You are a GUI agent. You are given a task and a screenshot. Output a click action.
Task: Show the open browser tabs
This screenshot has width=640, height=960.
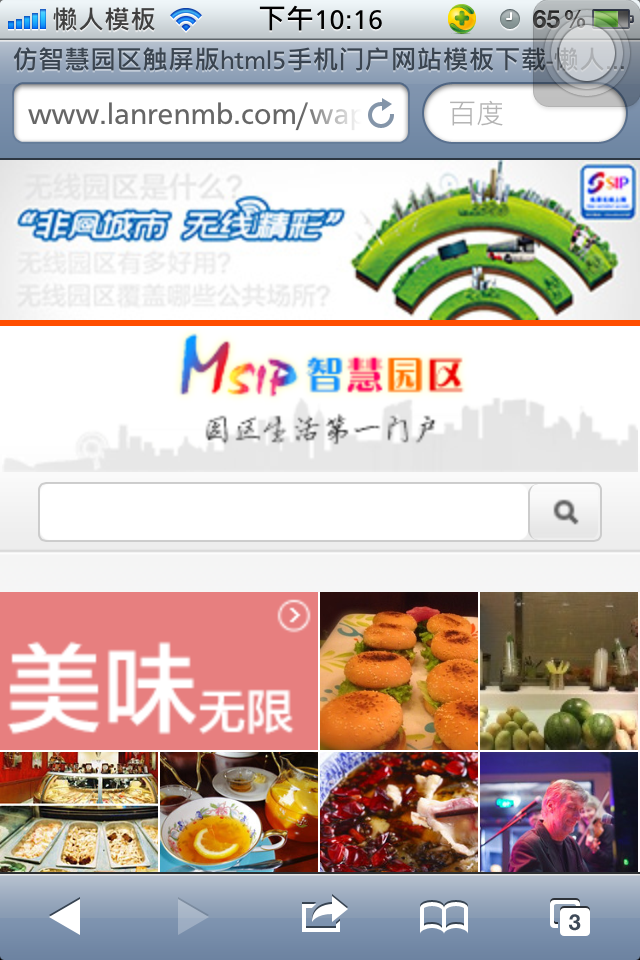click(x=569, y=916)
